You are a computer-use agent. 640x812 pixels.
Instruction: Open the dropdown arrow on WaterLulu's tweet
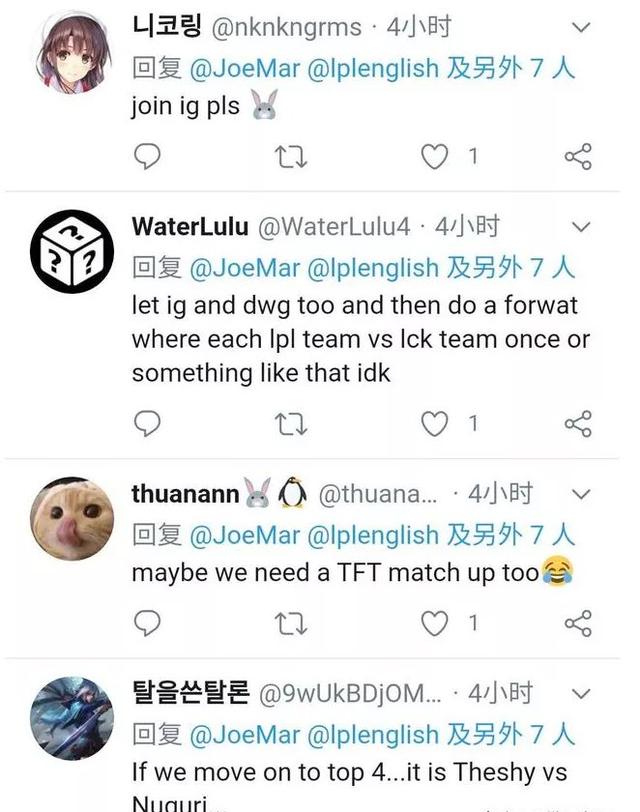pyautogui.click(x=581, y=227)
